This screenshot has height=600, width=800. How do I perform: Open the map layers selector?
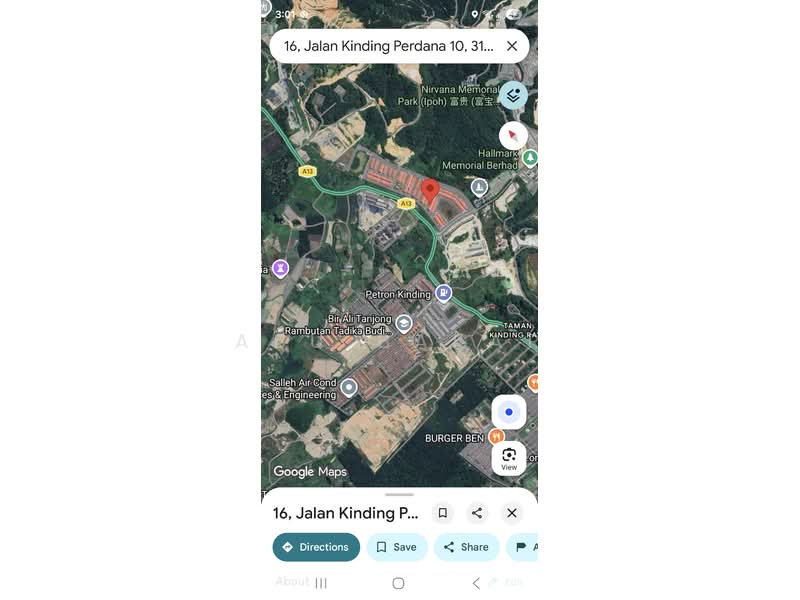click(x=513, y=96)
